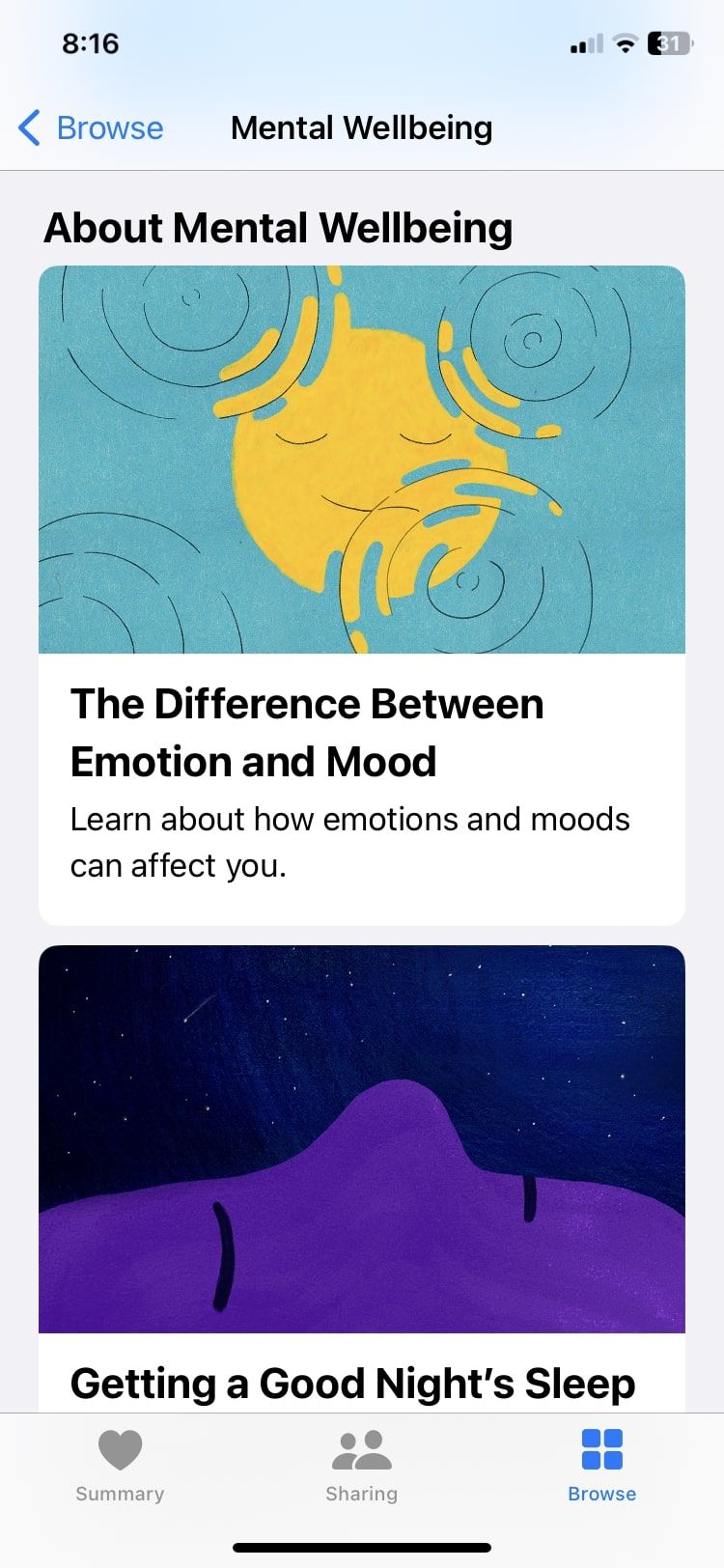Tap the battery indicator showing 31

coord(668,42)
